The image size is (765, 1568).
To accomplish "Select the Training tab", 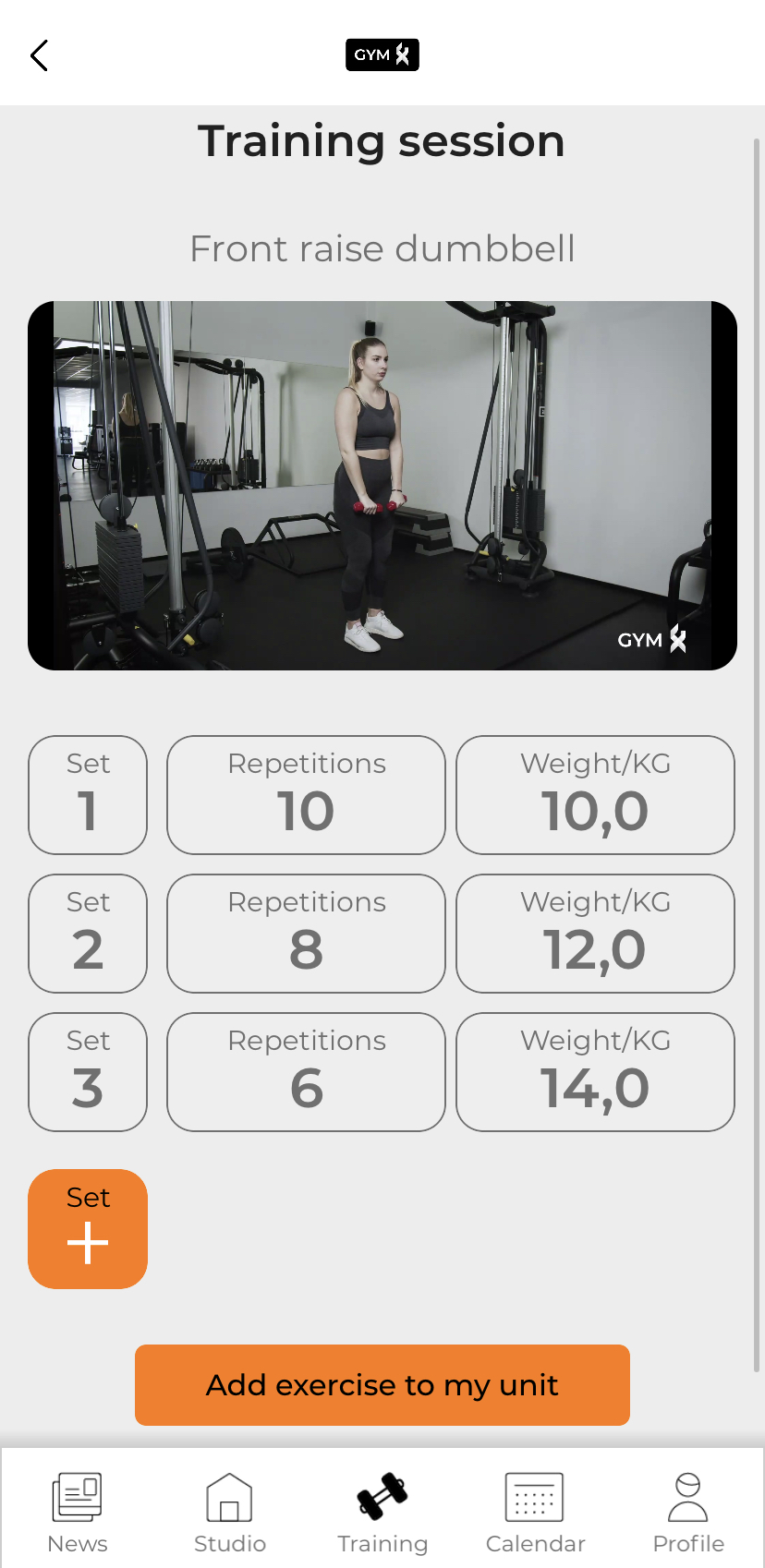I will (382, 1513).
